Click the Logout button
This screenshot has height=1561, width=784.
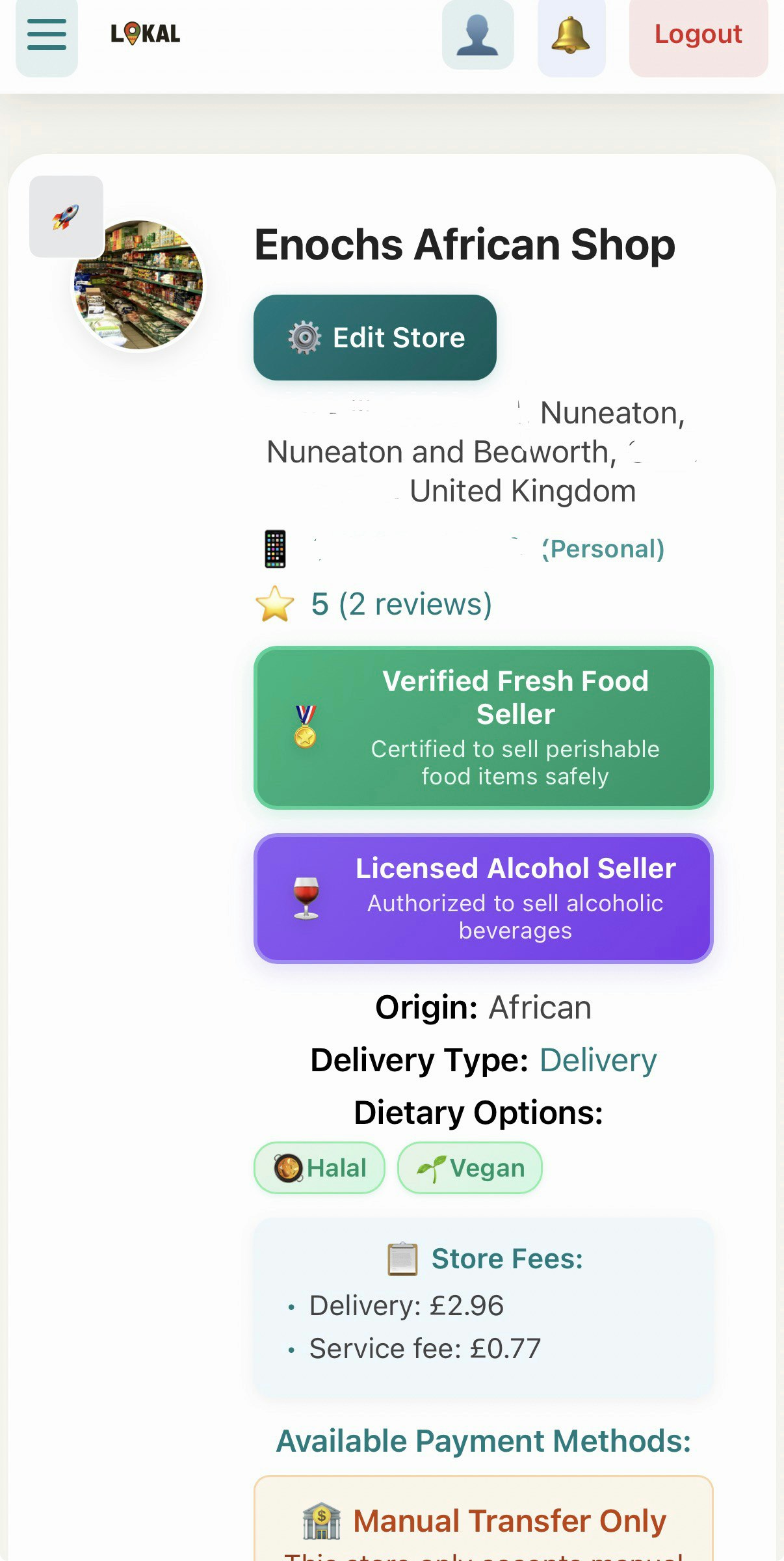[698, 34]
